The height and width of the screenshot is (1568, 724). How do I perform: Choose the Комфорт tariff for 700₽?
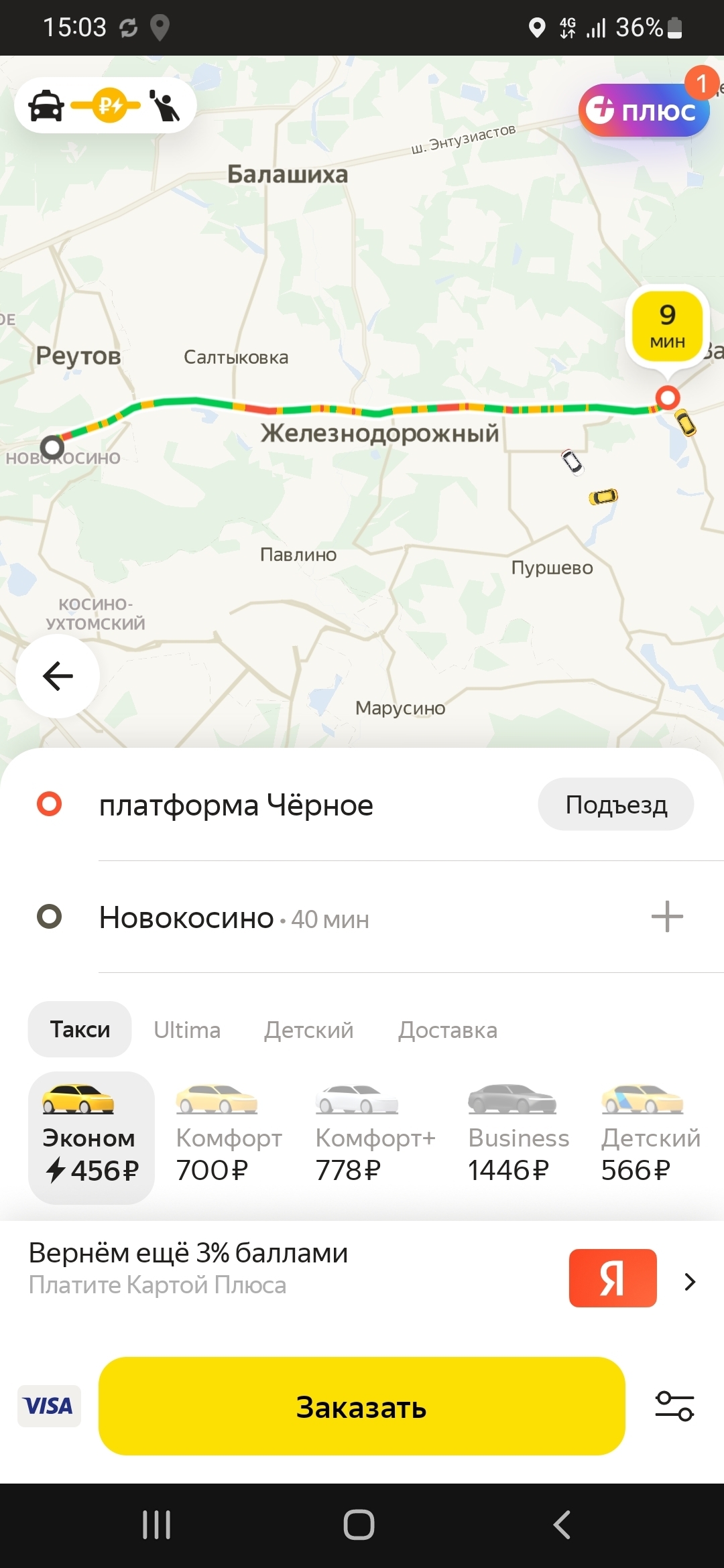[228, 1137]
